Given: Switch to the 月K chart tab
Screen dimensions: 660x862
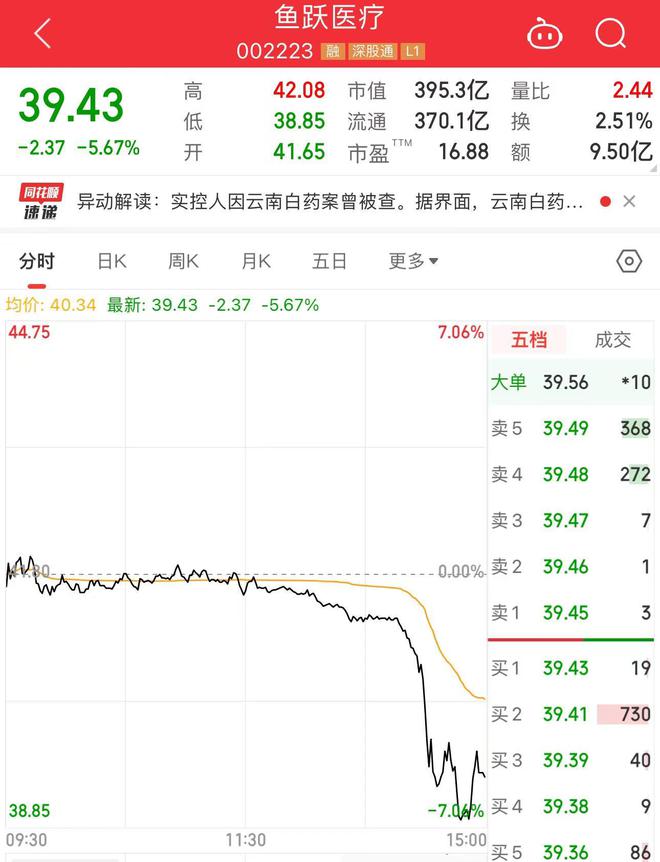Looking at the screenshot, I should 256,262.
